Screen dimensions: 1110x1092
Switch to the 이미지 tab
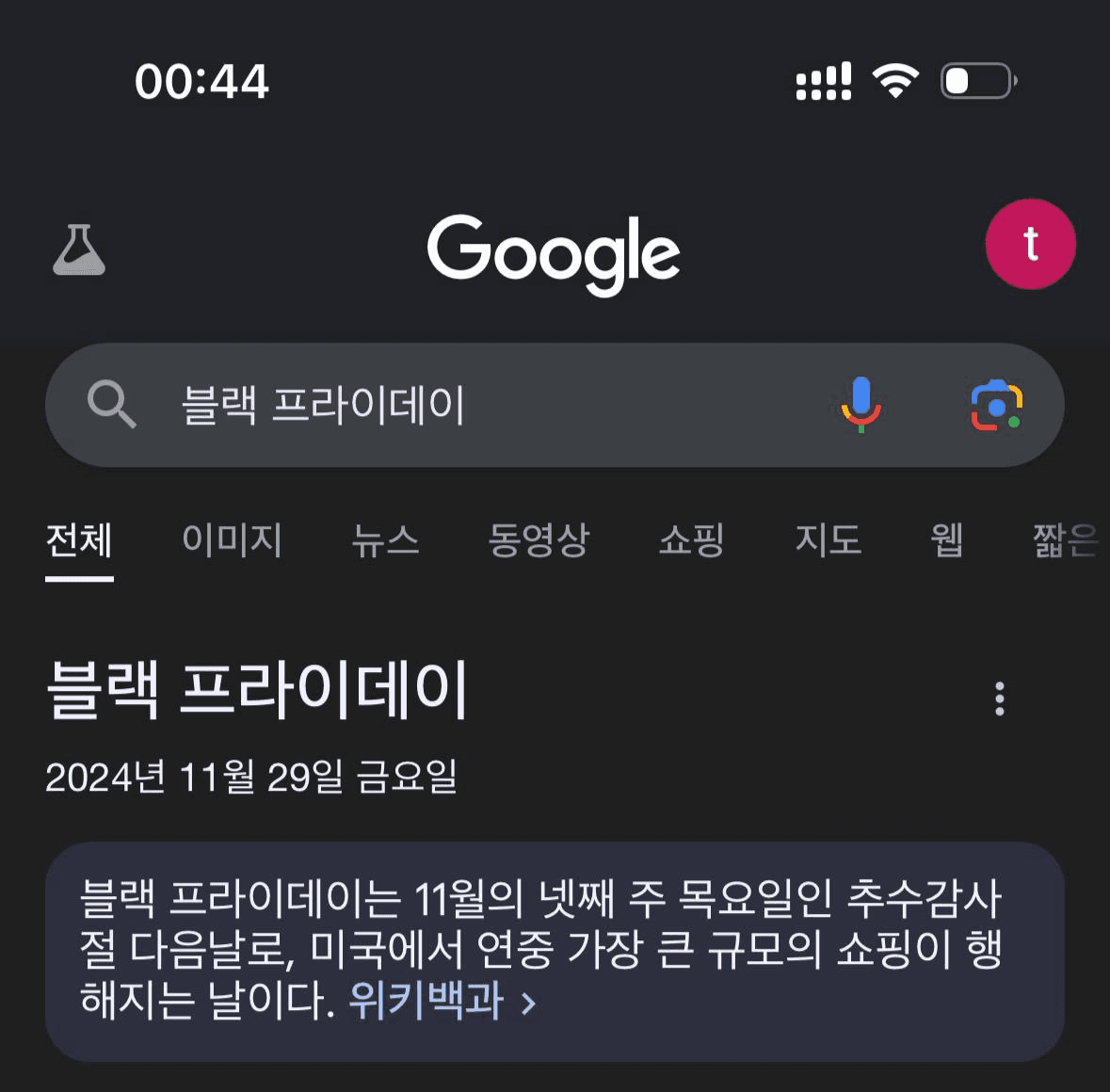[232, 540]
